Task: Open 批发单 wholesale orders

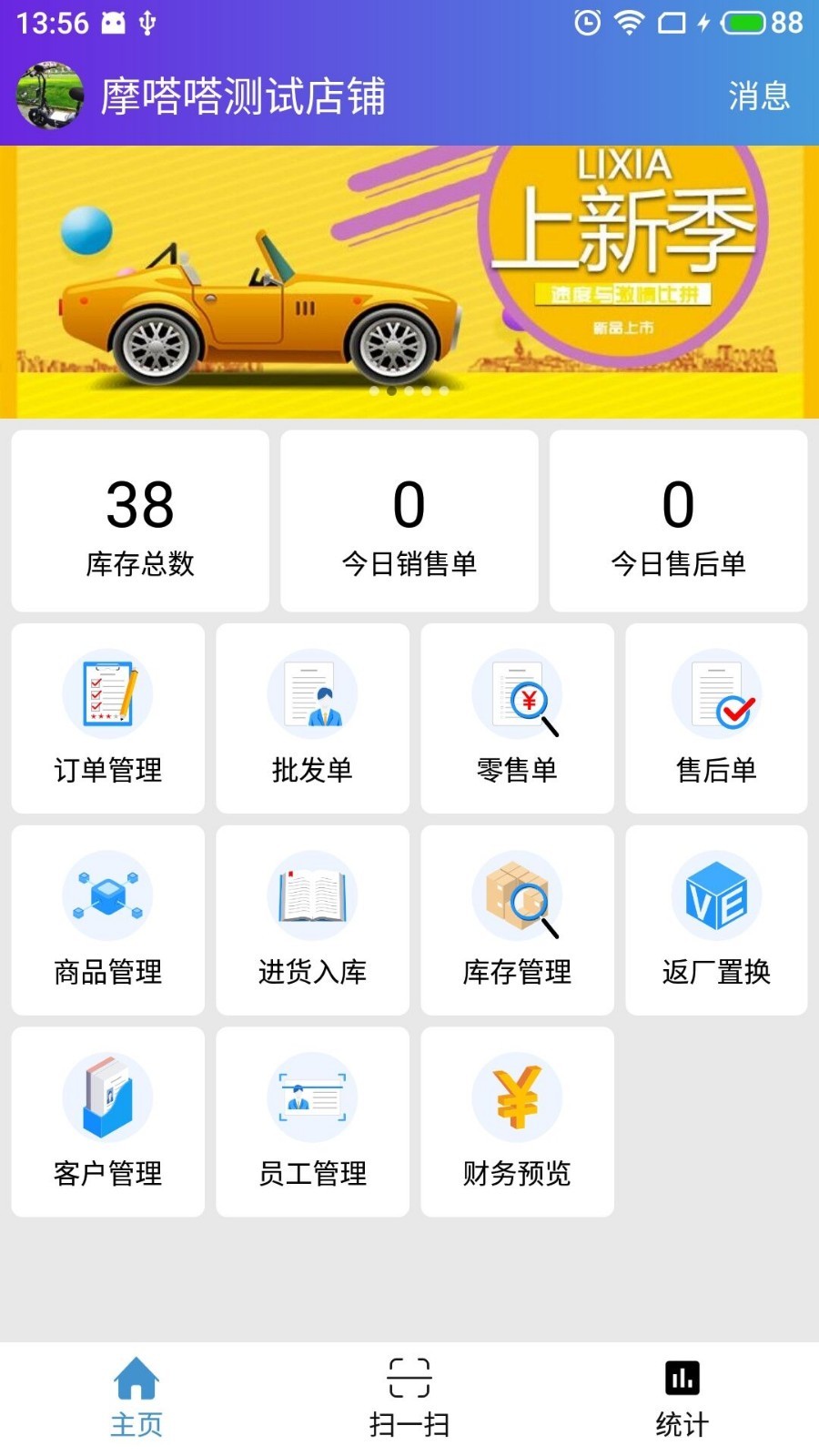Action: click(312, 718)
